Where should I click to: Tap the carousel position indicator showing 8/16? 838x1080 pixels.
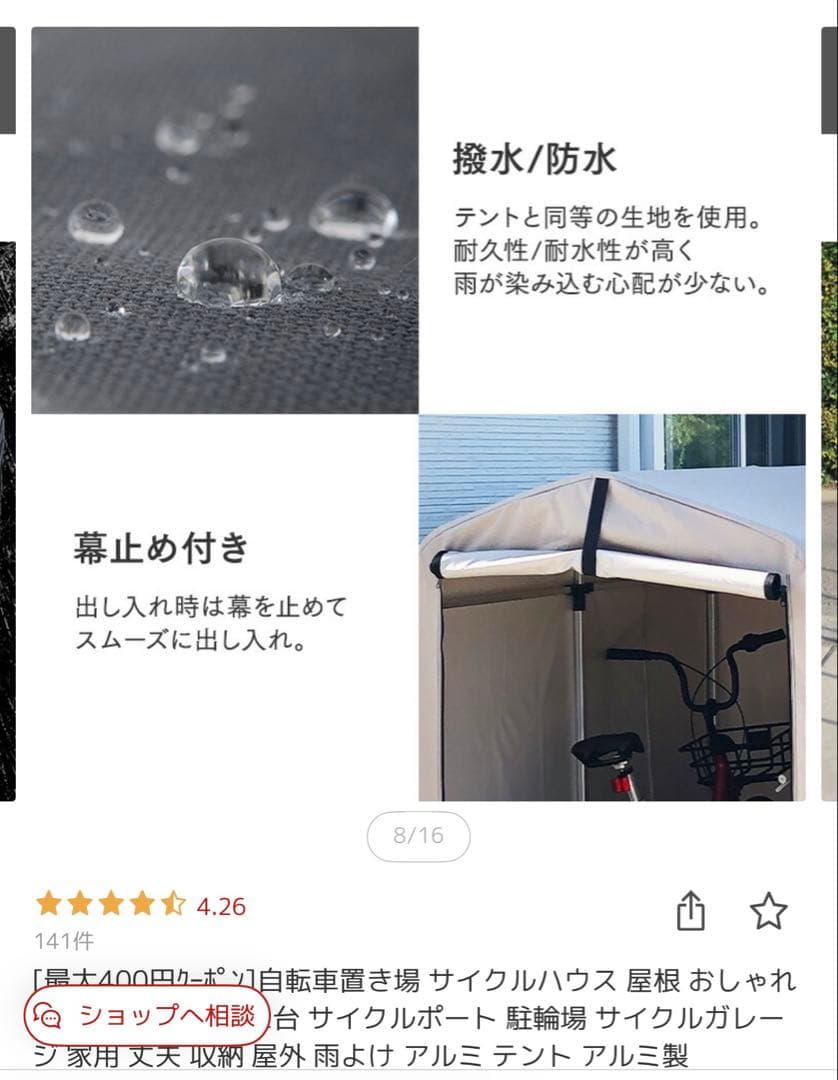(418, 838)
